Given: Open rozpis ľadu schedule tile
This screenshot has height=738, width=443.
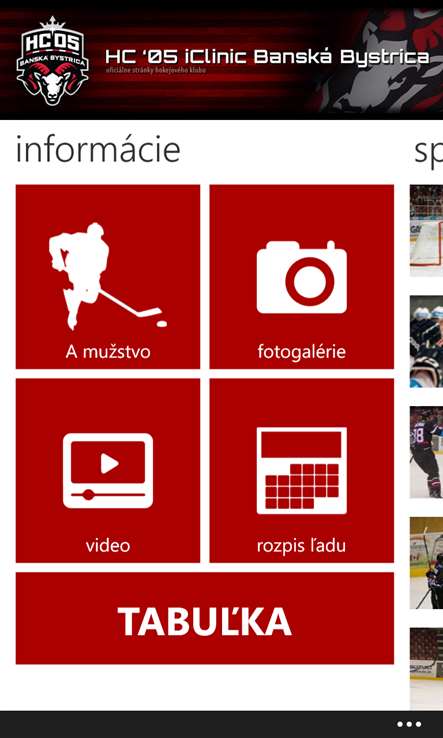Looking at the screenshot, I should (302, 471).
